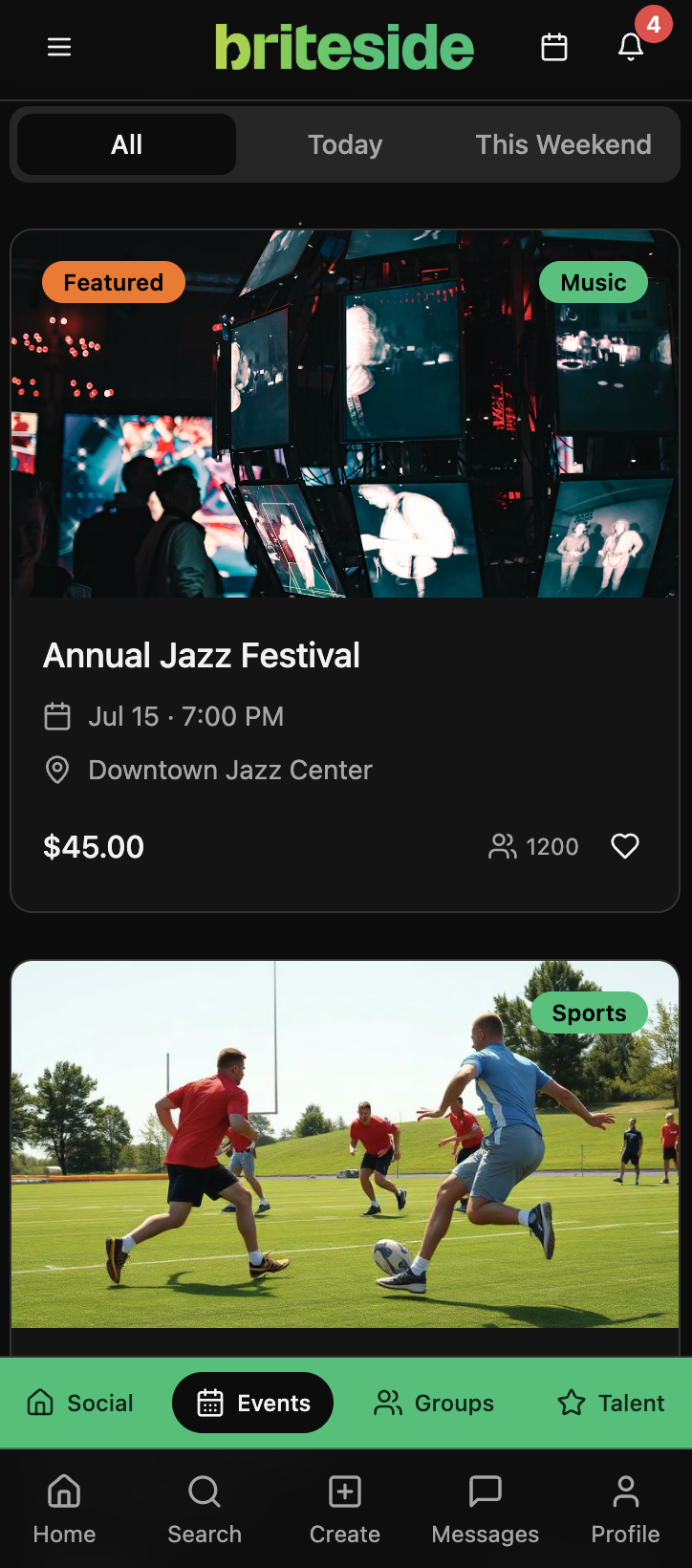Favorite the Annual Jazz Festival event
Viewport: 692px width, 1568px height.
pyautogui.click(x=624, y=846)
